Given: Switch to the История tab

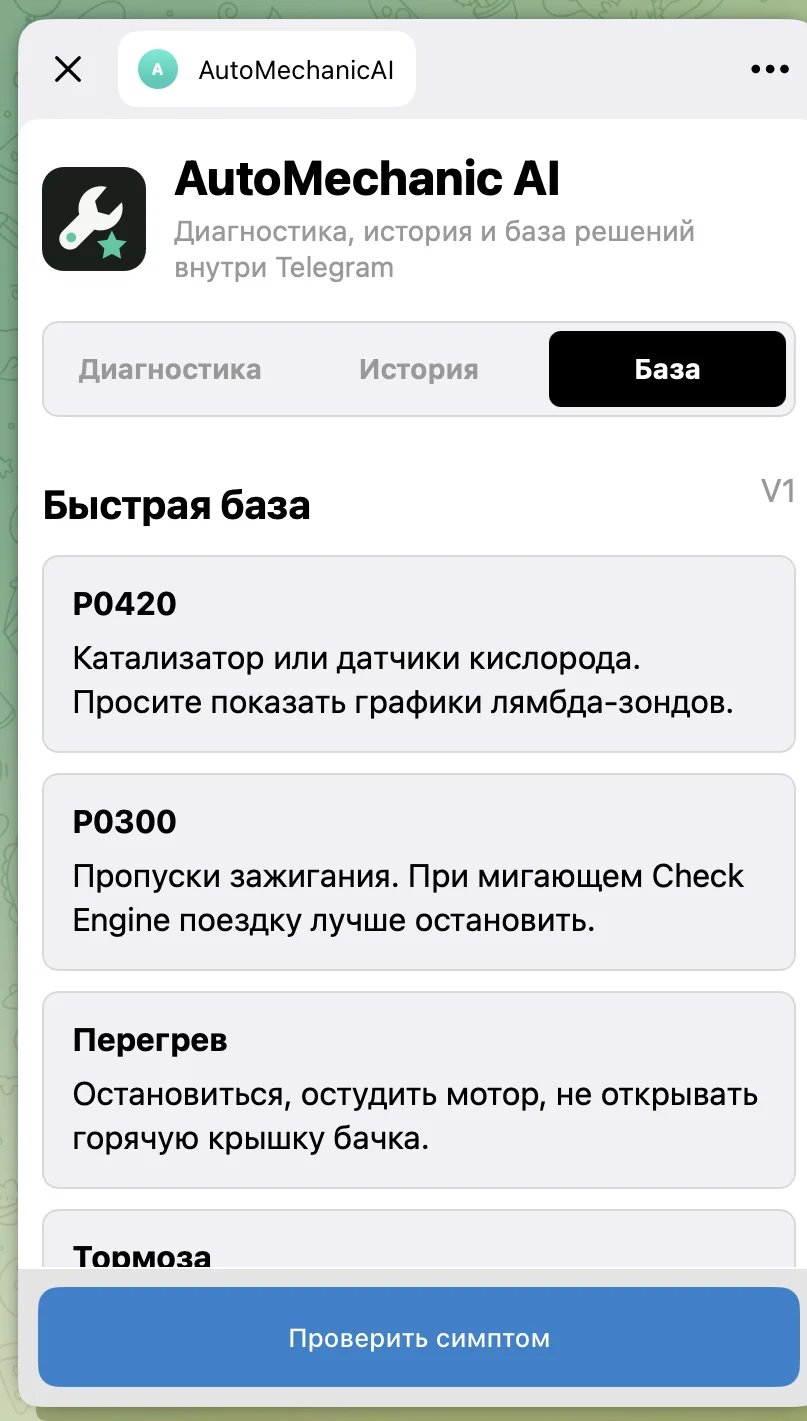Looking at the screenshot, I should [x=419, y=369].
